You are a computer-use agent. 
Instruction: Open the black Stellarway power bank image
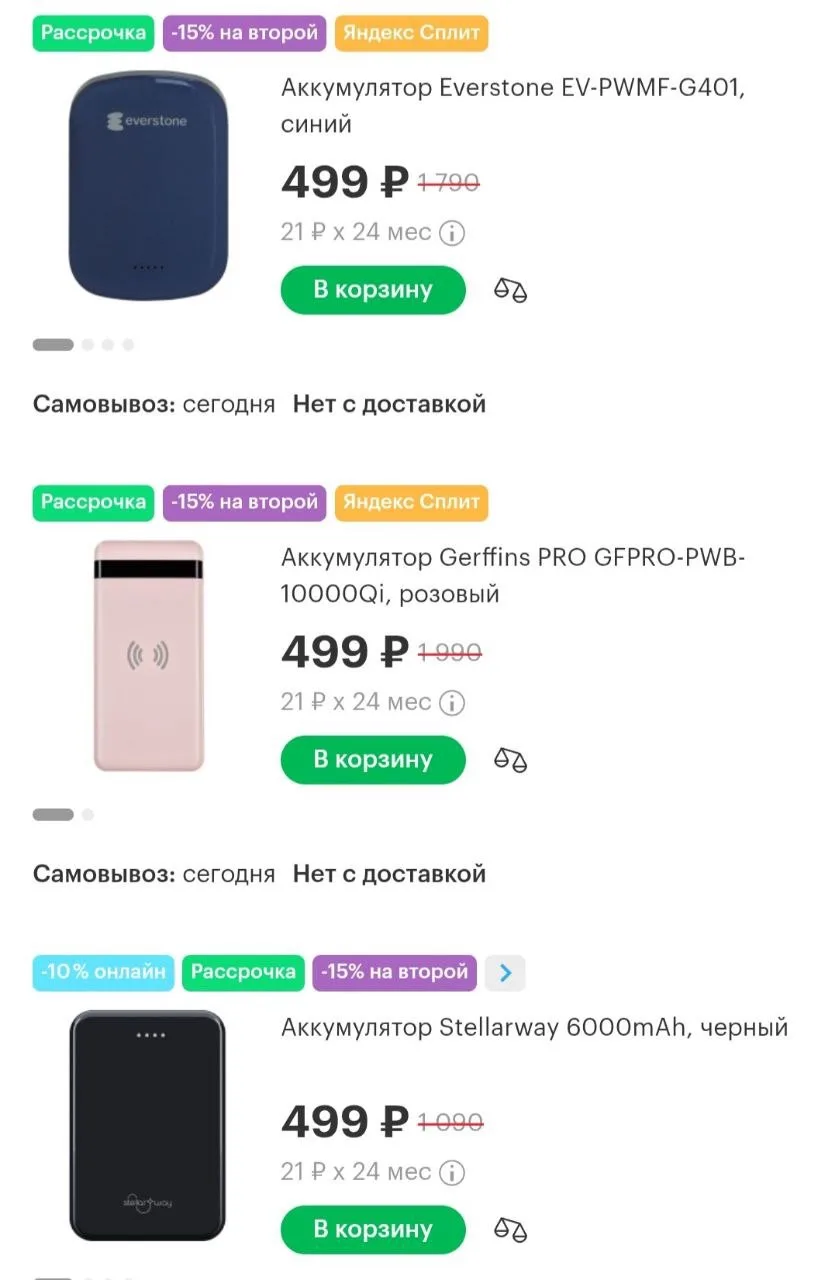click(x=148, y=1126)
